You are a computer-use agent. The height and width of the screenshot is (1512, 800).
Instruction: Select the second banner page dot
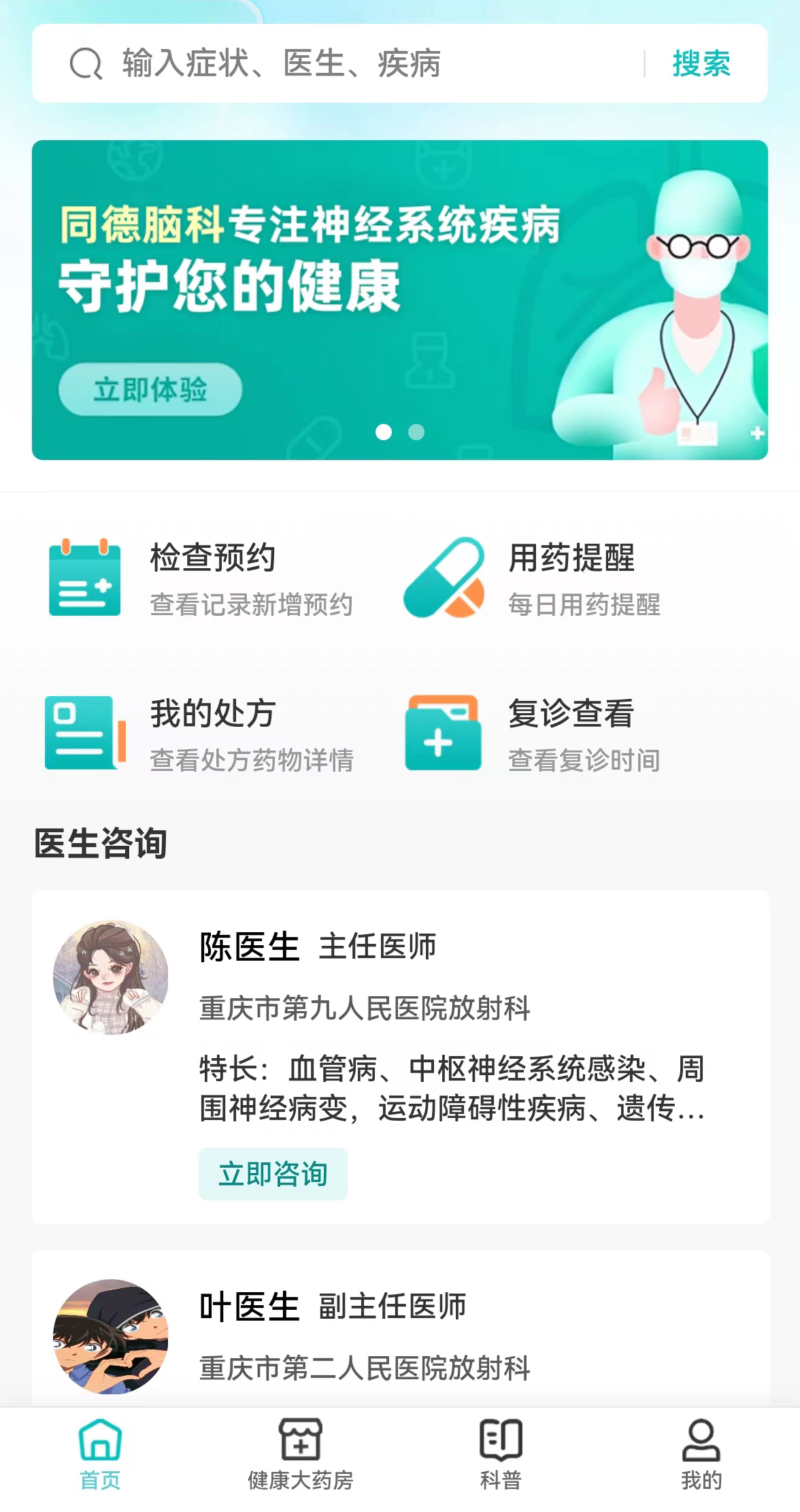[x=416, y=432]
